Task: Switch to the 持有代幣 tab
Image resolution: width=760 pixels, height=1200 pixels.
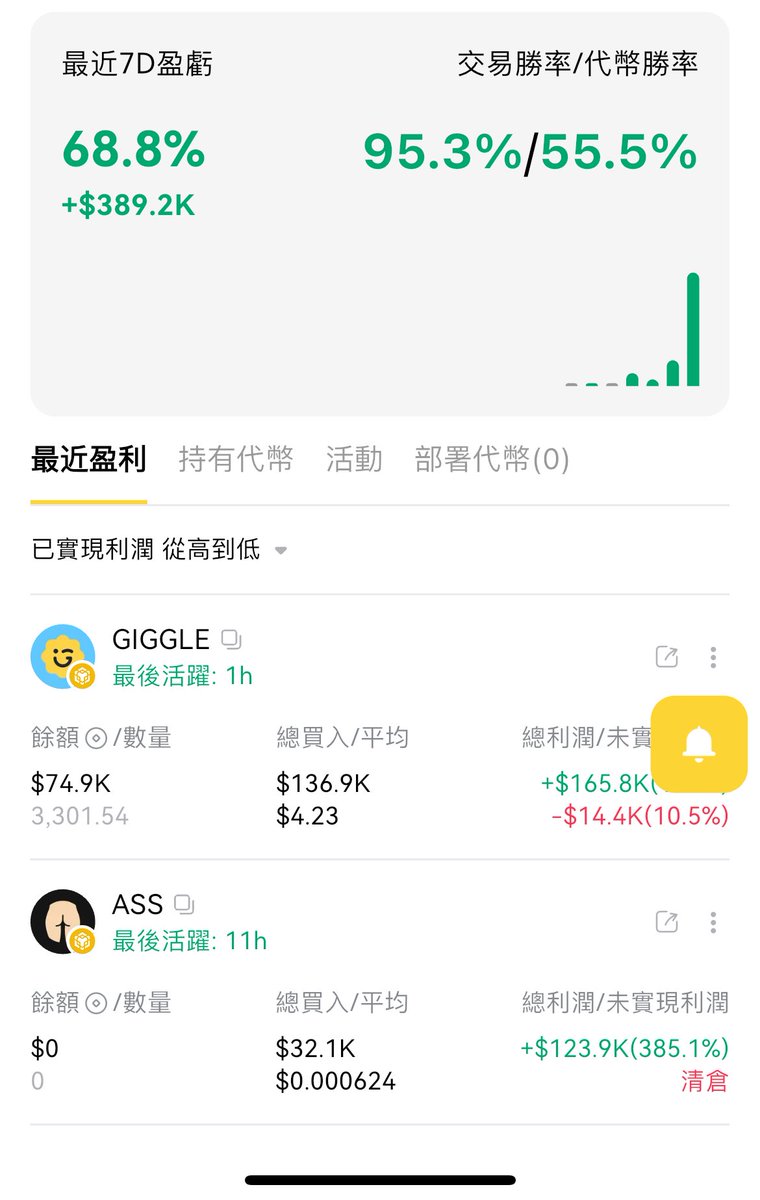Action: (x=236, y=459)
